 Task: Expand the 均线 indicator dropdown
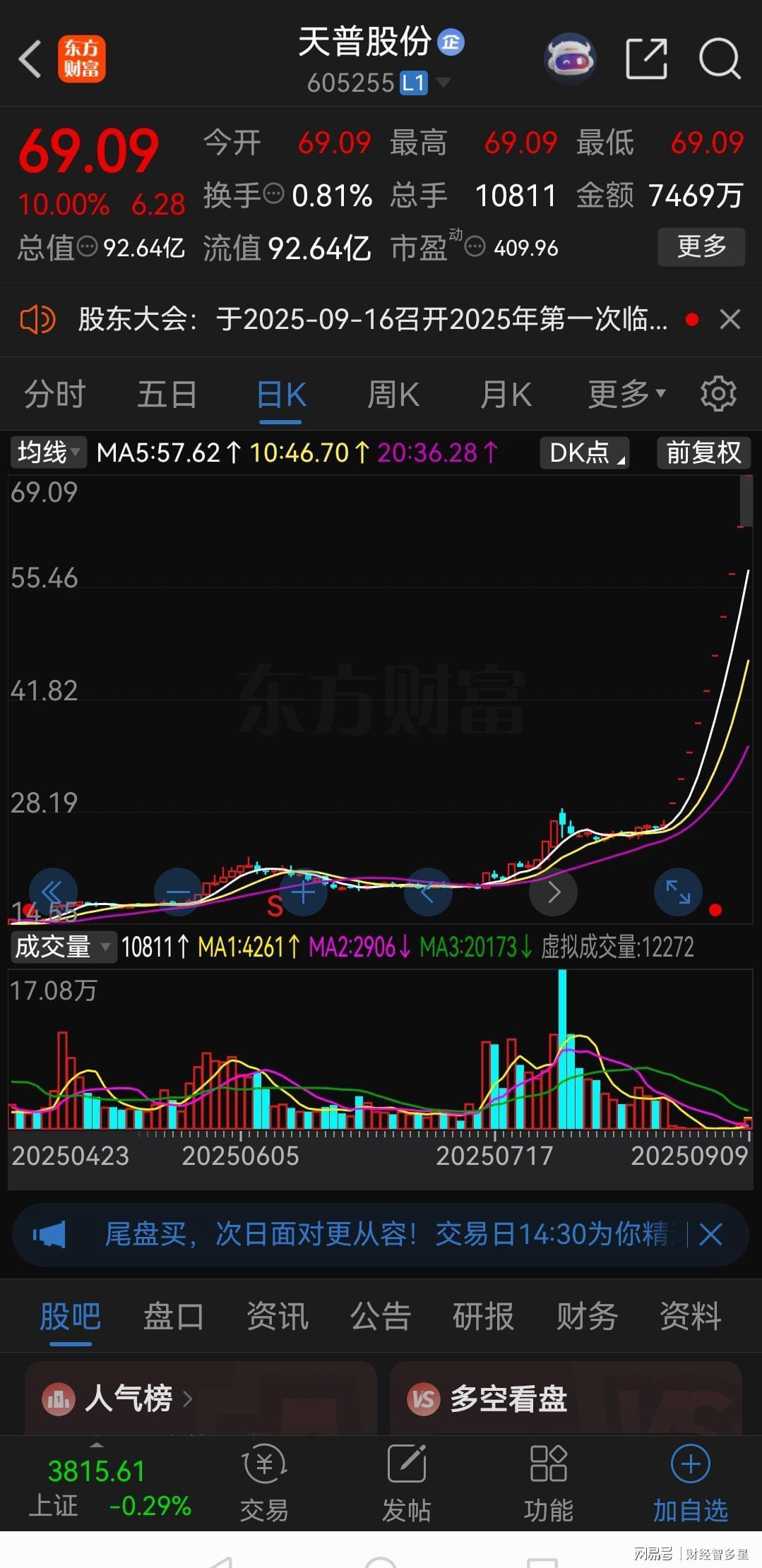tap(48, 452)
